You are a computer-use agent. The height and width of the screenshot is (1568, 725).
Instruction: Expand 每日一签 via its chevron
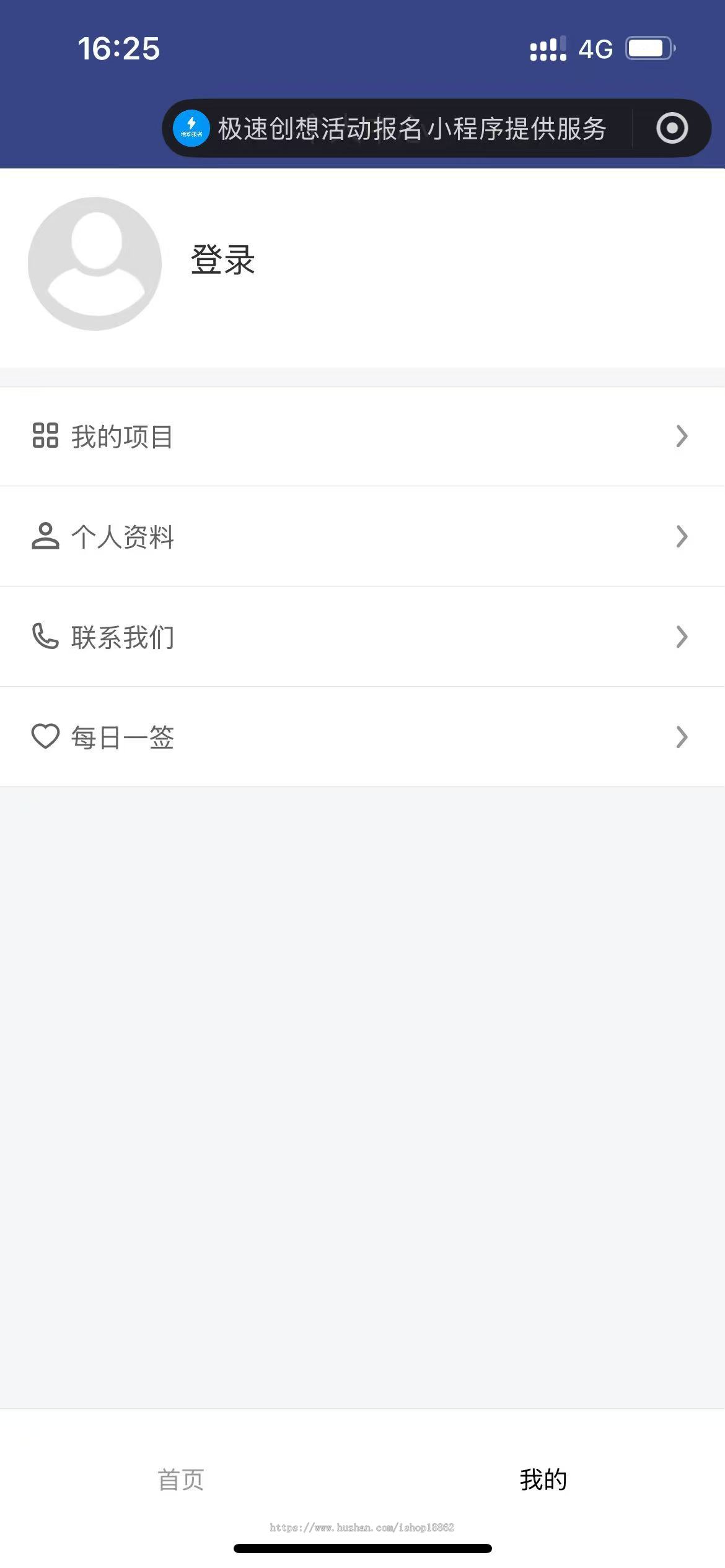coord(682,737)
